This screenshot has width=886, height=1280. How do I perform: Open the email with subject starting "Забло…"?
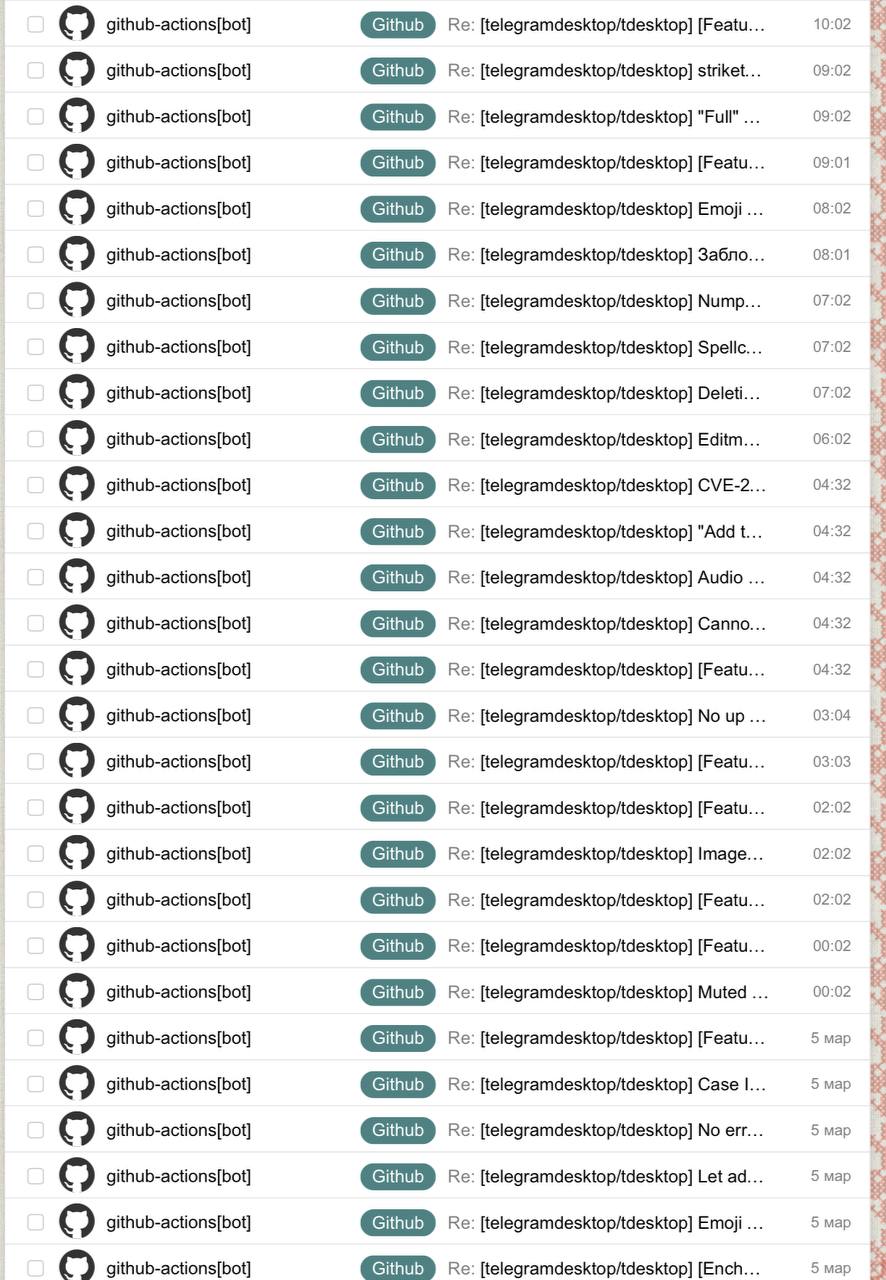605,254
